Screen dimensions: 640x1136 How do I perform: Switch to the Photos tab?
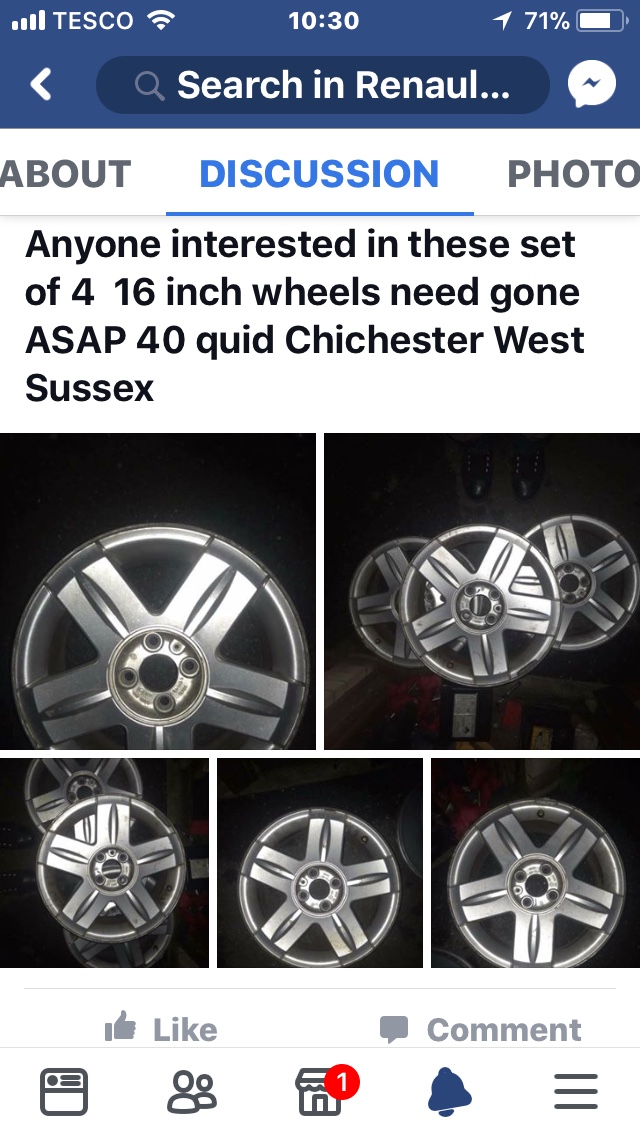(x=573, y=174)
